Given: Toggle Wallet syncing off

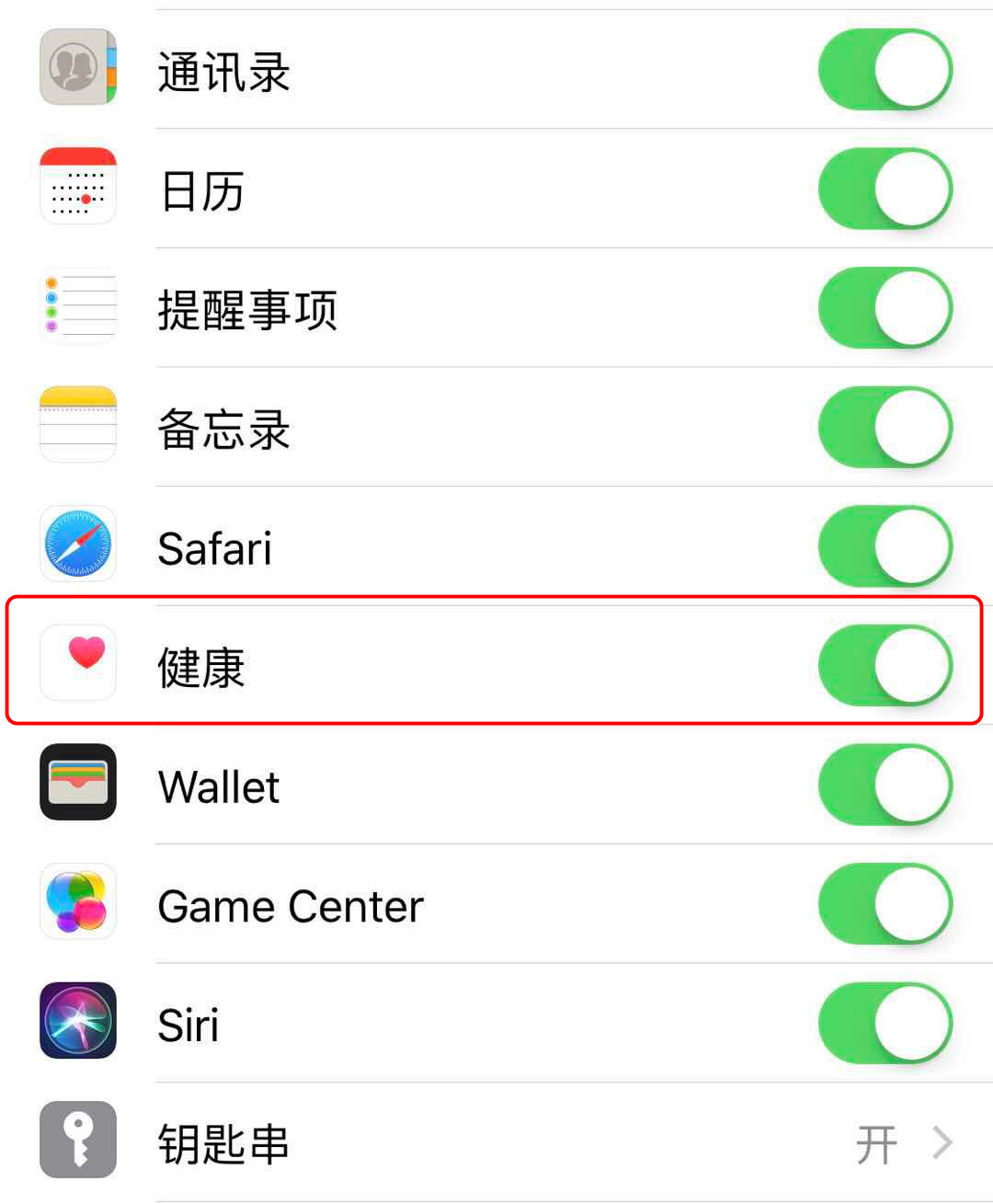Looking at the screenshot, I should [885, 784].
